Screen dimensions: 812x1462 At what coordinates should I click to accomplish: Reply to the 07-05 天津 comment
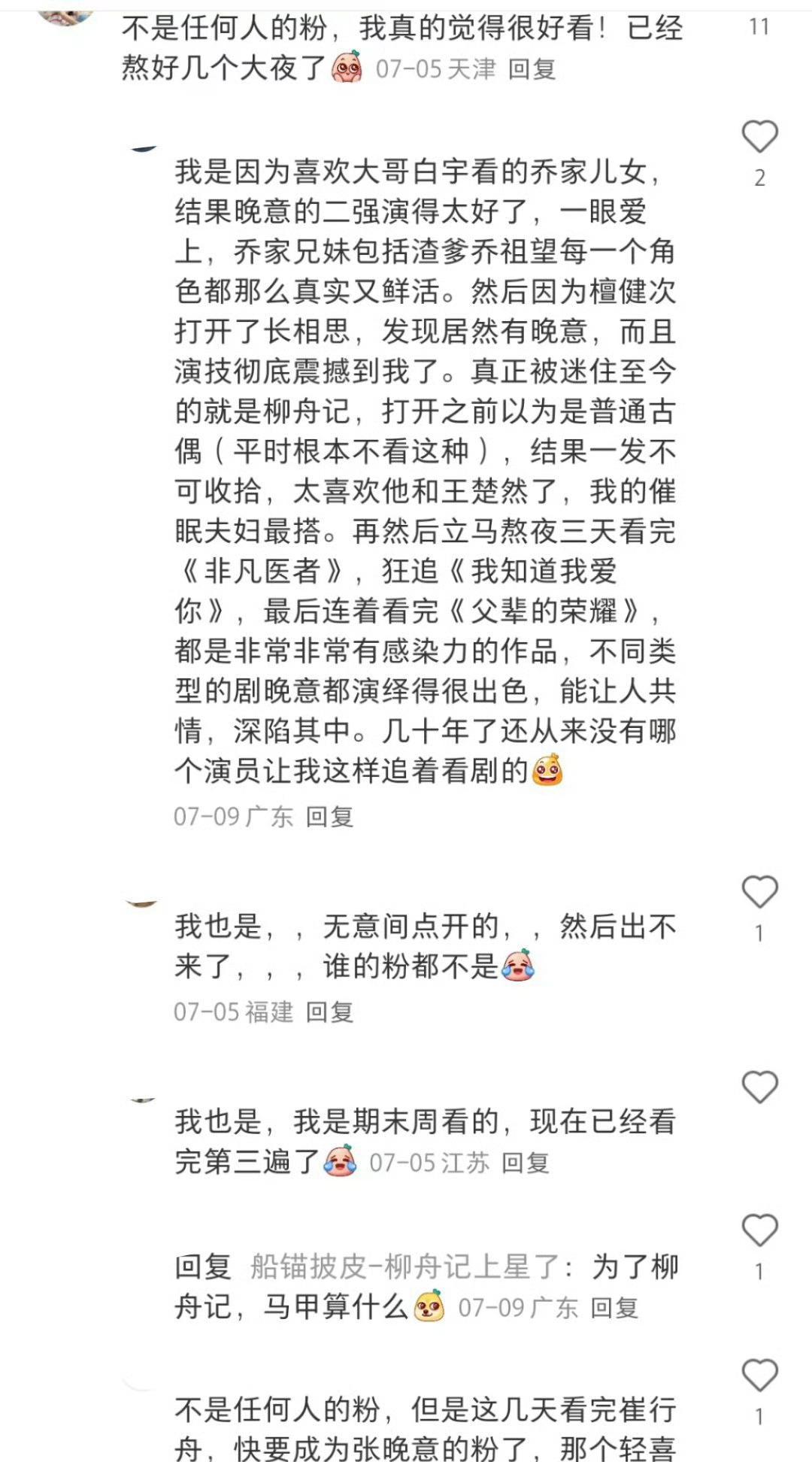531,69
